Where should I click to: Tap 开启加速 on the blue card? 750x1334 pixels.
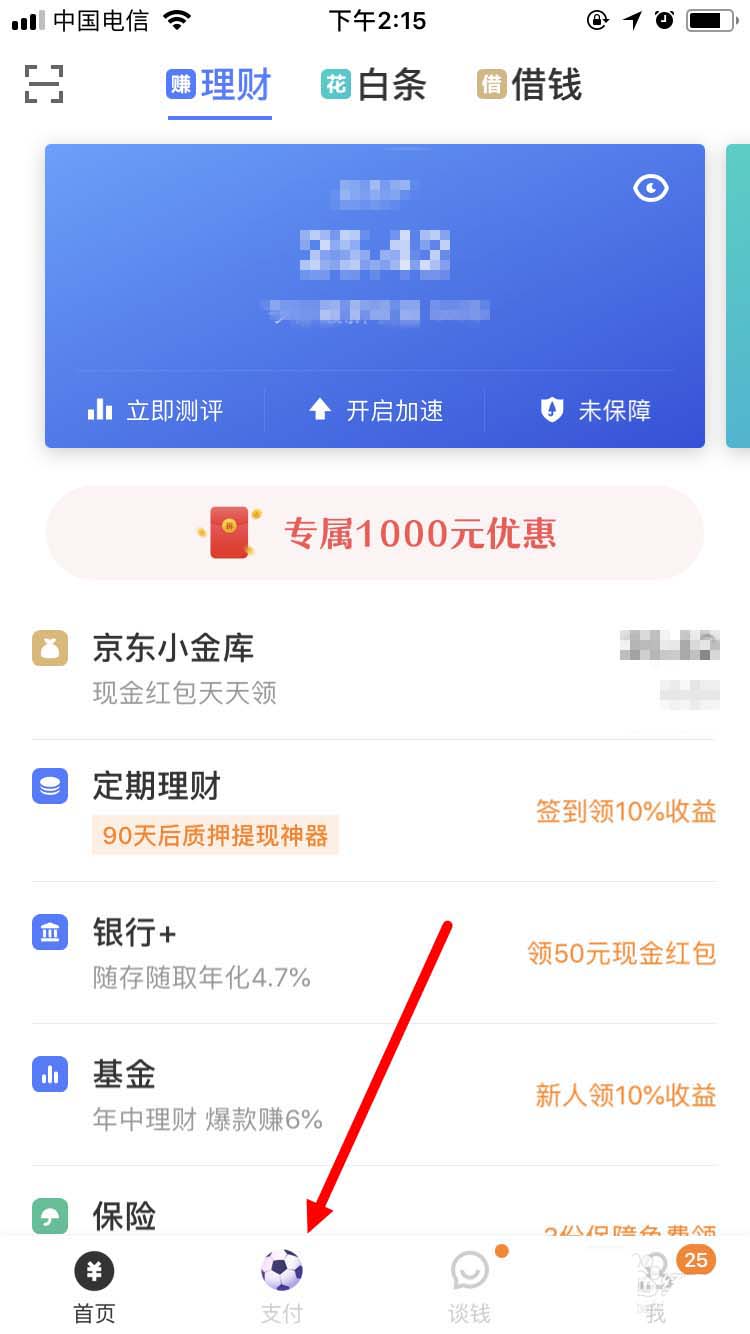point(376,410)
